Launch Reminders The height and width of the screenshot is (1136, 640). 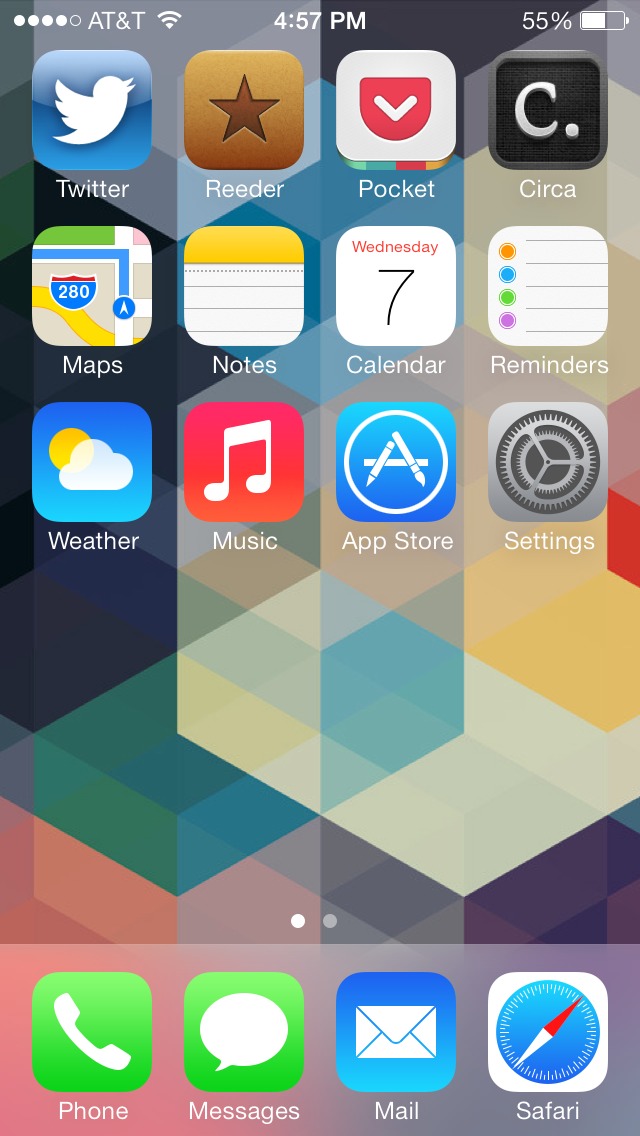[548, 286]
